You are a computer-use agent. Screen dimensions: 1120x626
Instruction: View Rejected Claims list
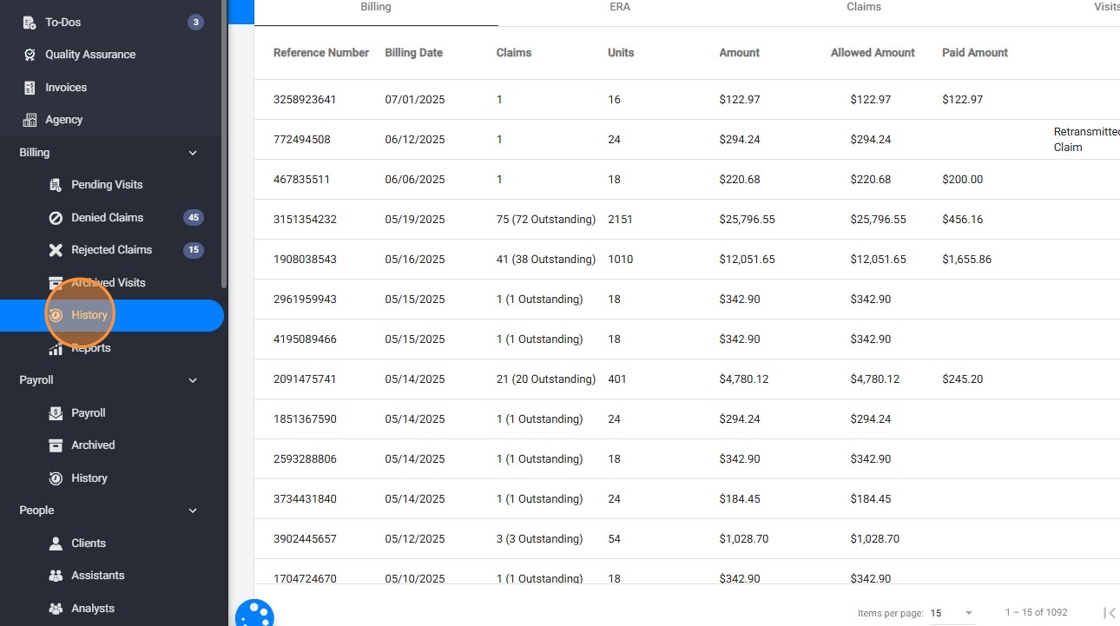(111, 250)
